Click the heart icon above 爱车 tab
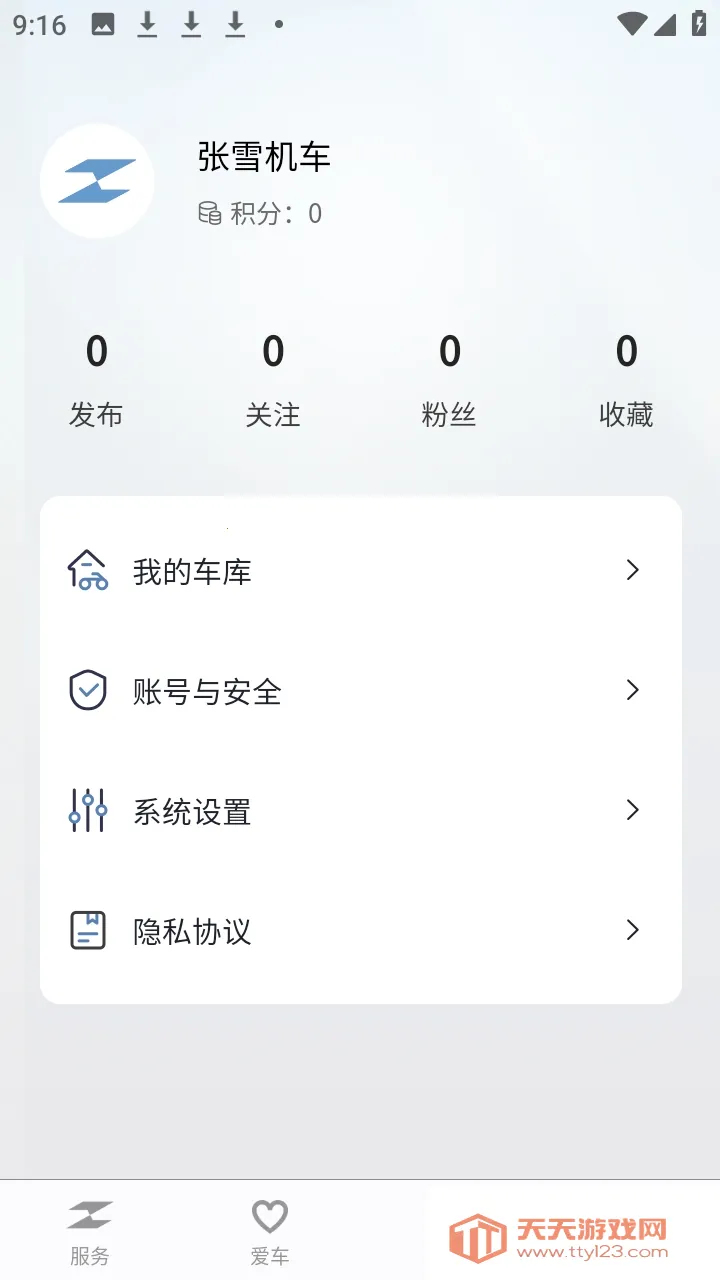The width and height of the screenshot is (720, 1280). click(270, 1216)
